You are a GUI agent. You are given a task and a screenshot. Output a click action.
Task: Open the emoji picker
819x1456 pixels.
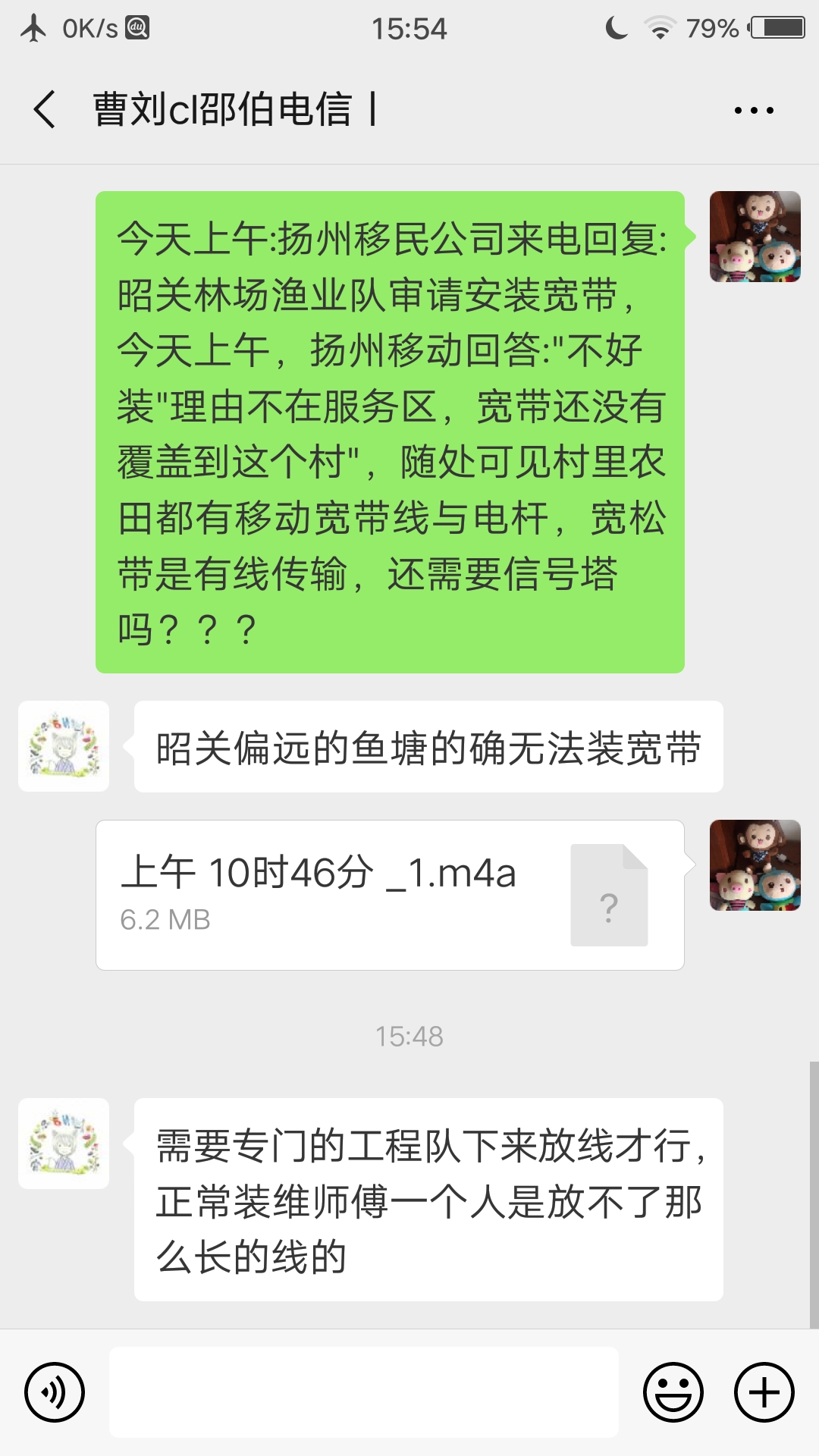[x=673, y=1392]
